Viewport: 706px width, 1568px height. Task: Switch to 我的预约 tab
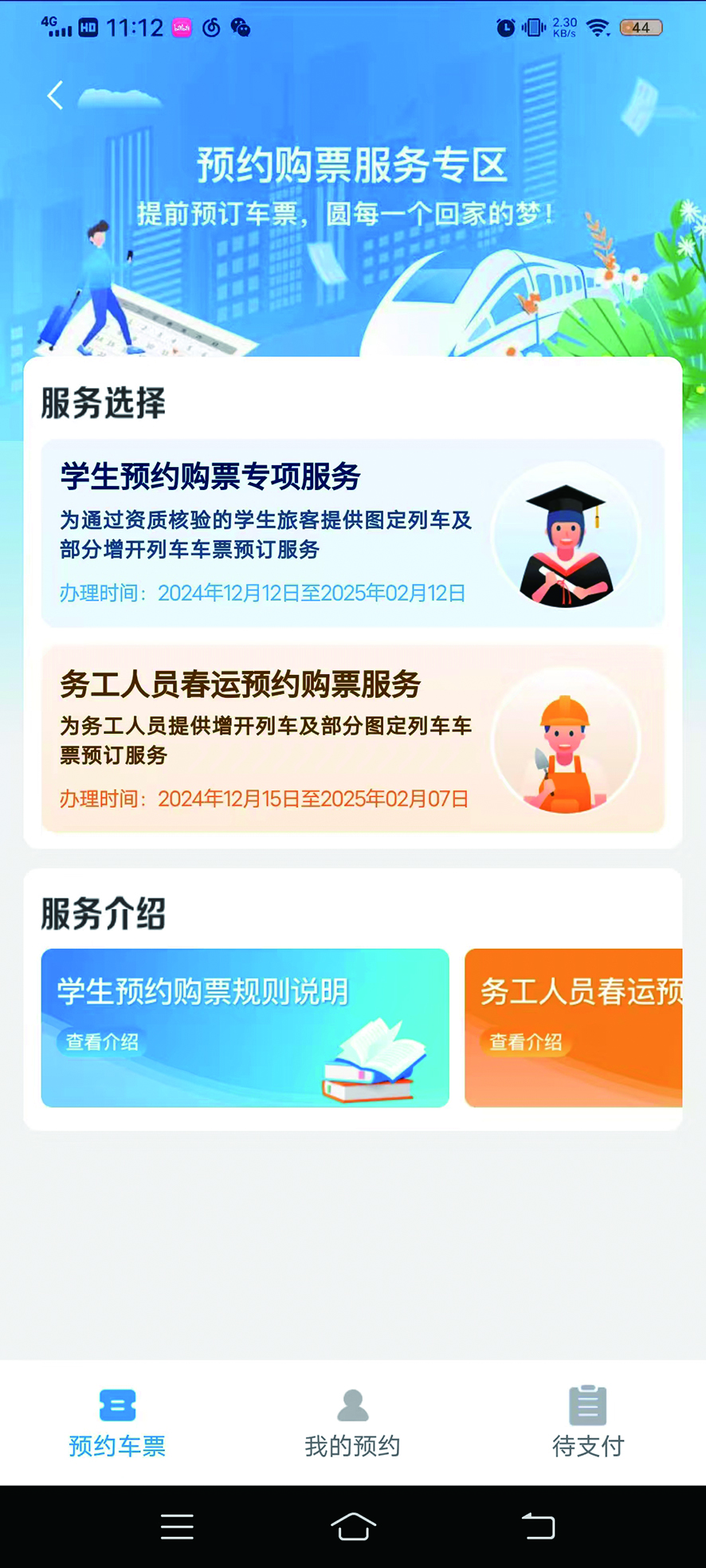pyautogui.click(x=352, y=1424)
